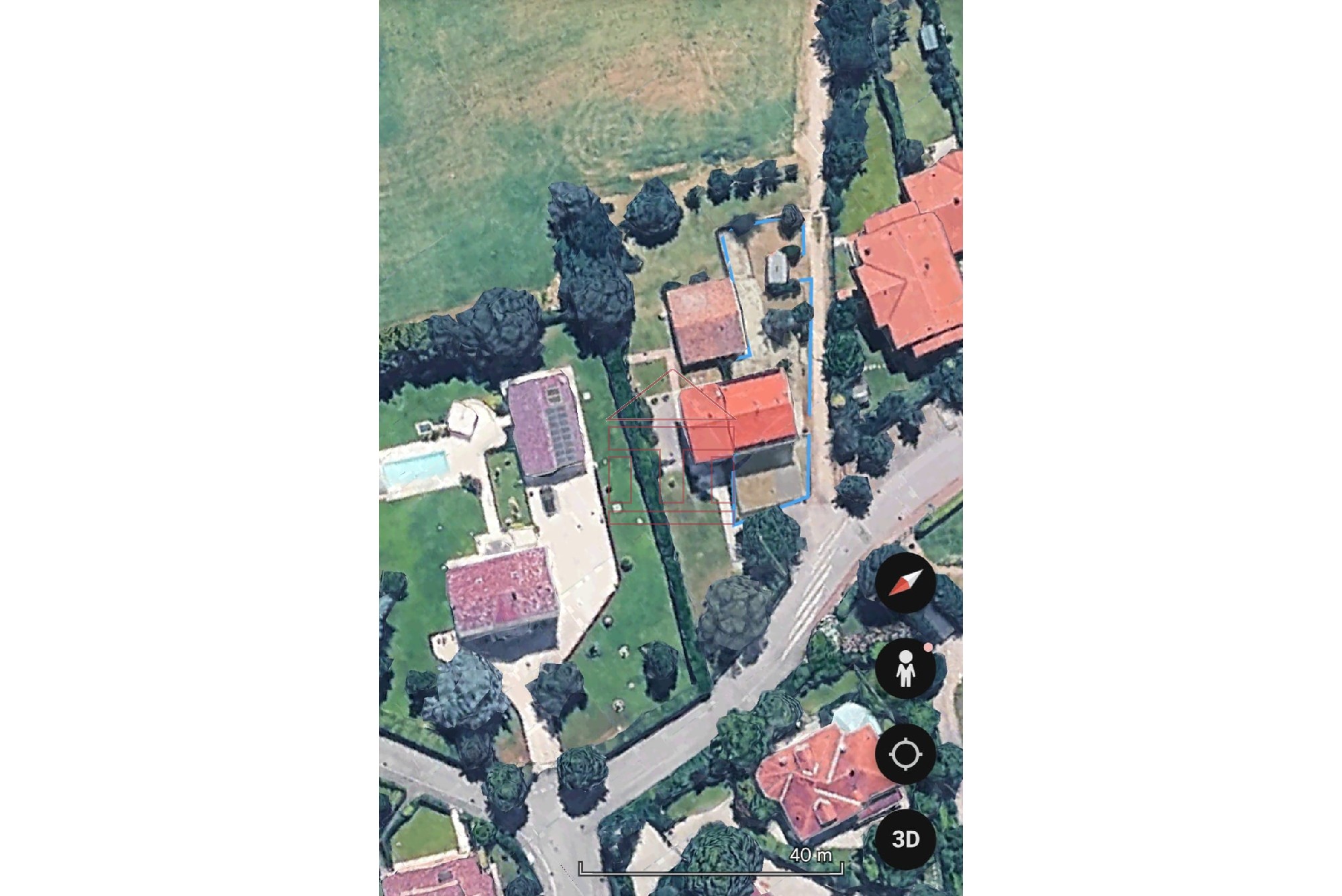Tap the compass to reset north
The image size is (1342, 896).
[905, 583]
